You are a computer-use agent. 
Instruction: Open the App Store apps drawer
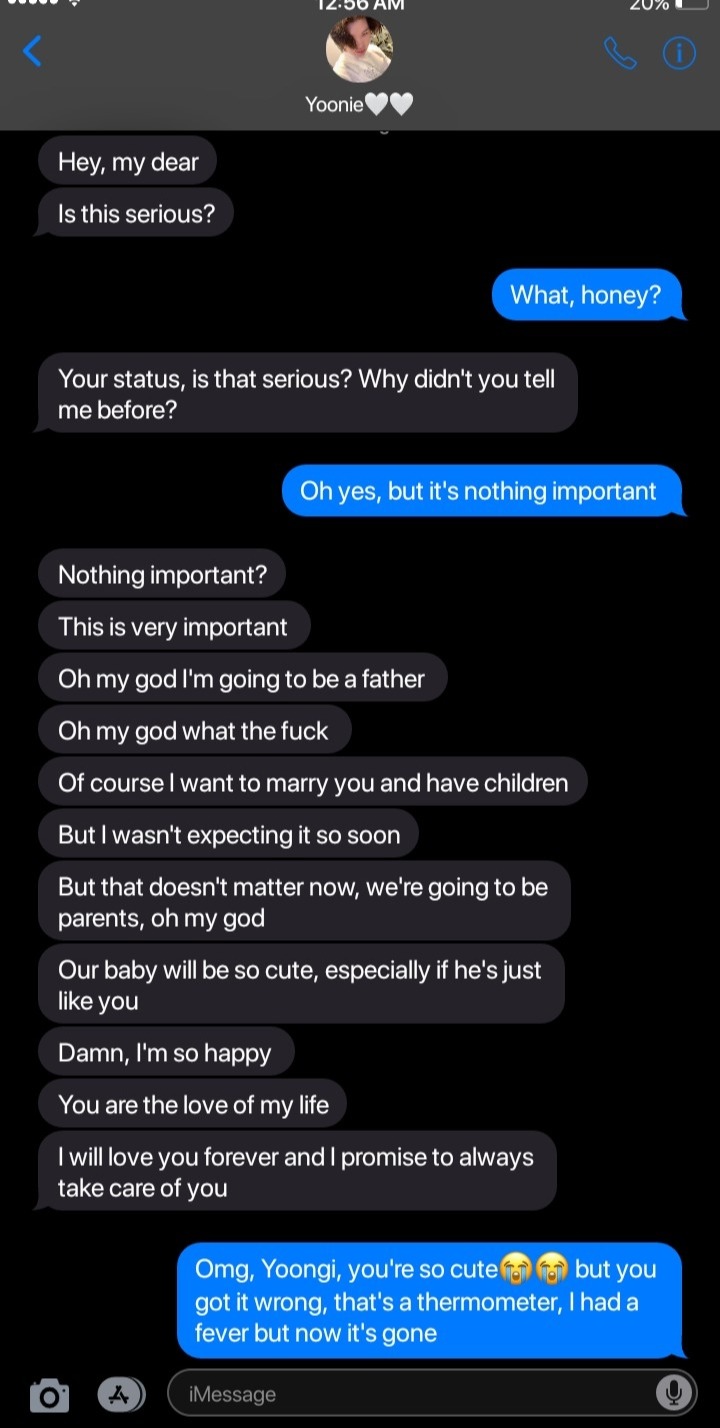click(x=121, y=1394)
